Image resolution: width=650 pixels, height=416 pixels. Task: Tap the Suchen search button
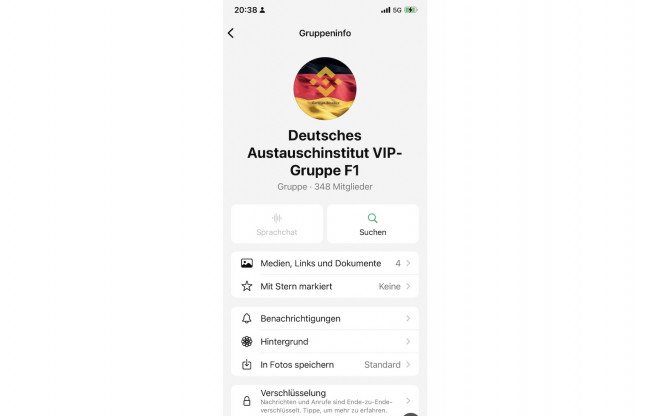[372, 224]
